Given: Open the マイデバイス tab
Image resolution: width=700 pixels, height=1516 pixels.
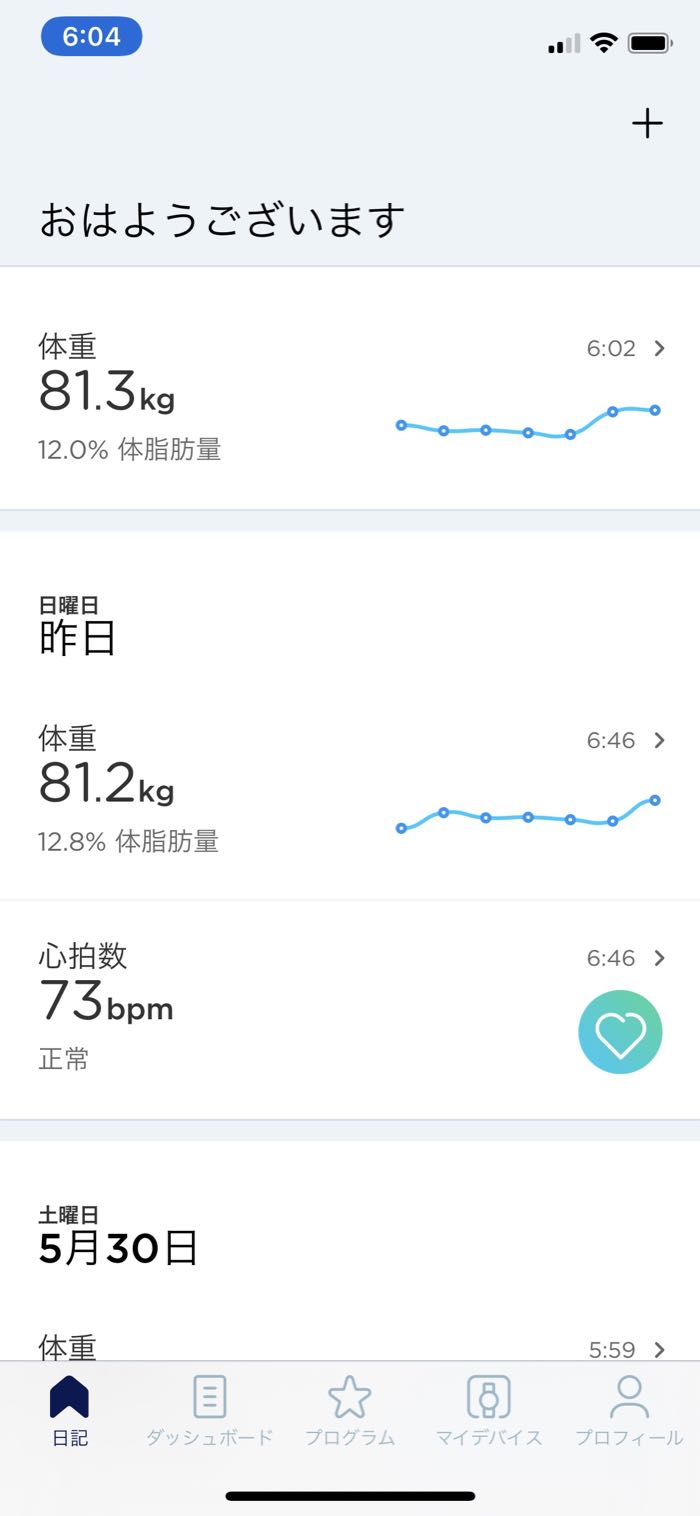Looking at the screenshot, I should pyautogui.click(x=489, y=1411).
